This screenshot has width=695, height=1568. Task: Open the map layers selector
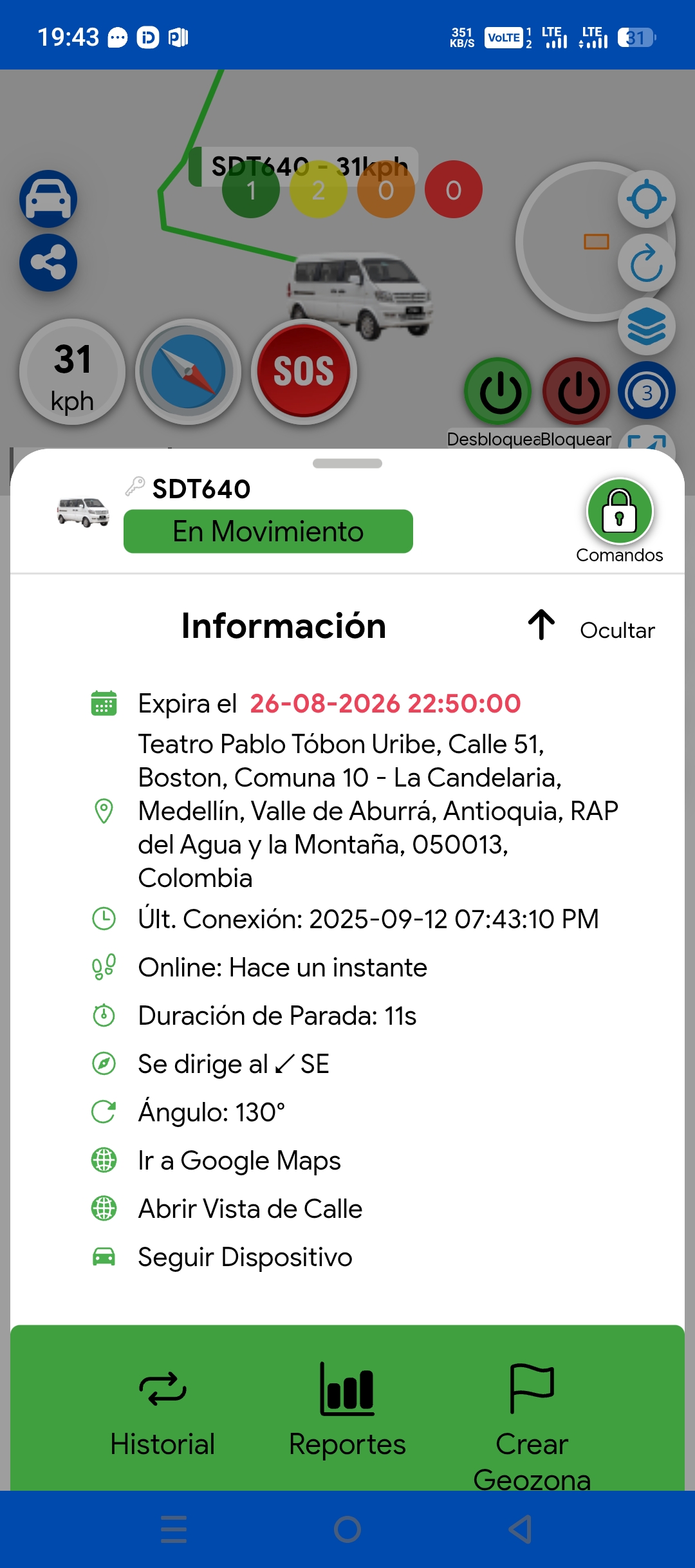646,327
